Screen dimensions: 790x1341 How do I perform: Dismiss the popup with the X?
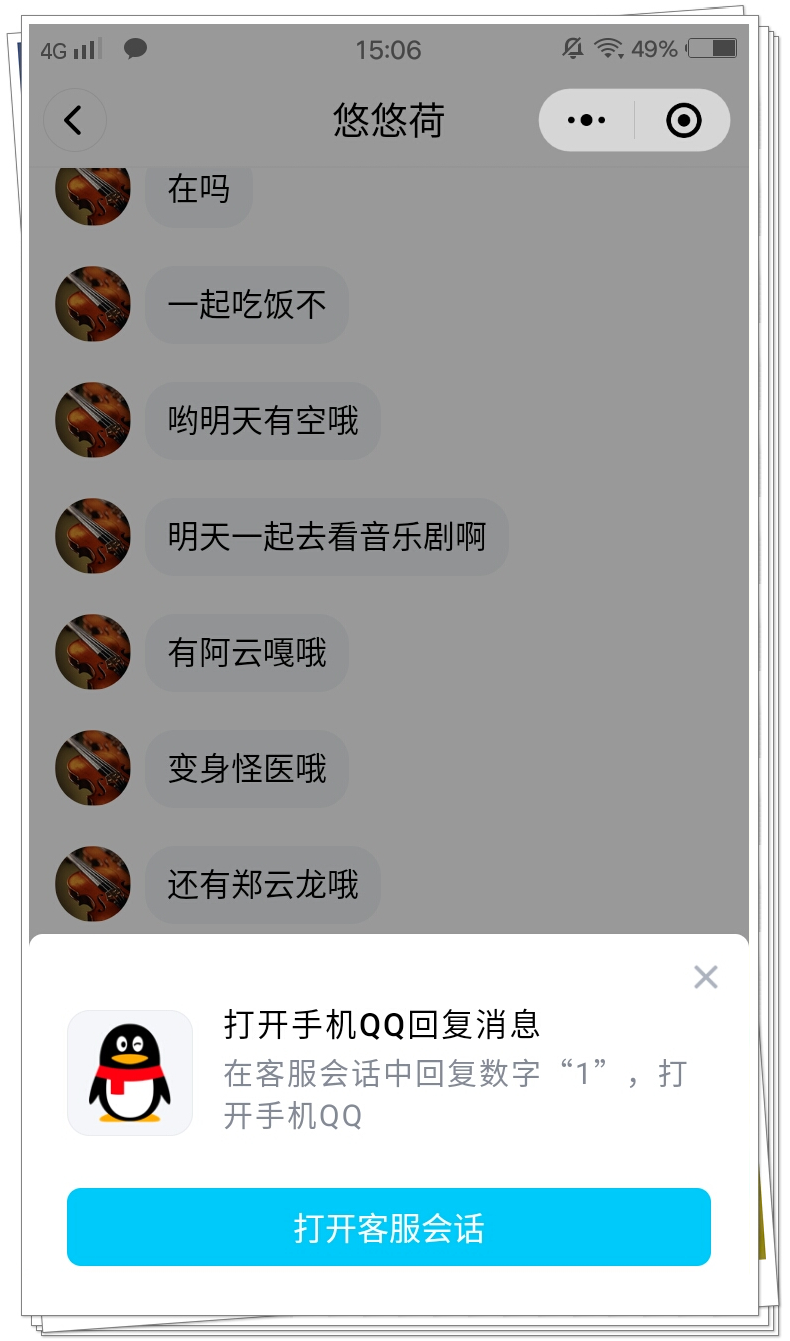coord(706,977)
